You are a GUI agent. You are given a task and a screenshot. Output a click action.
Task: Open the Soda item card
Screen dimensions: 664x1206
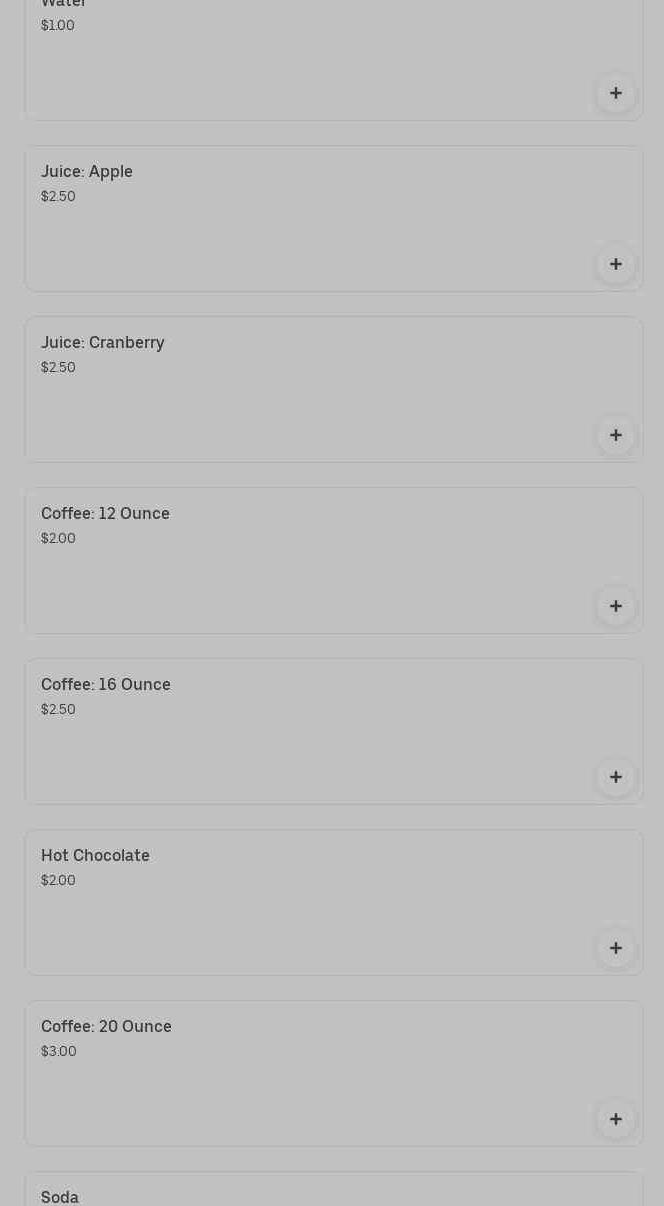coord(300,1194)
